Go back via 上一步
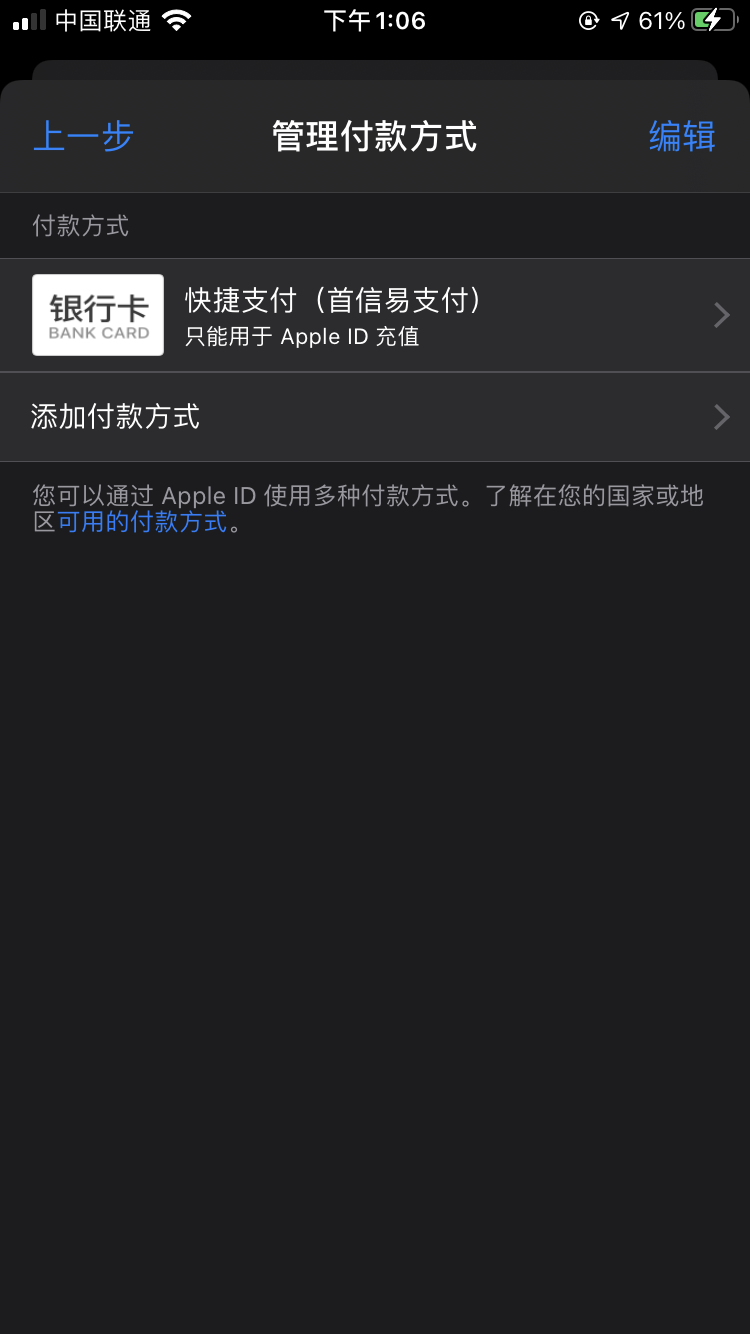The height and width of the screenshot is (1334, 750). pos(83,137)
